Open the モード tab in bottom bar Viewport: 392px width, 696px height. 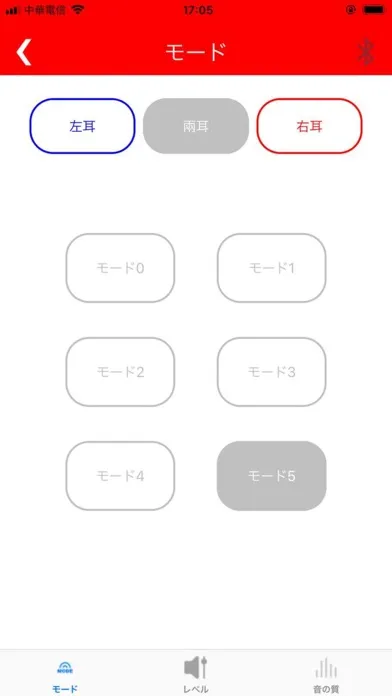[x=65, y=675]
